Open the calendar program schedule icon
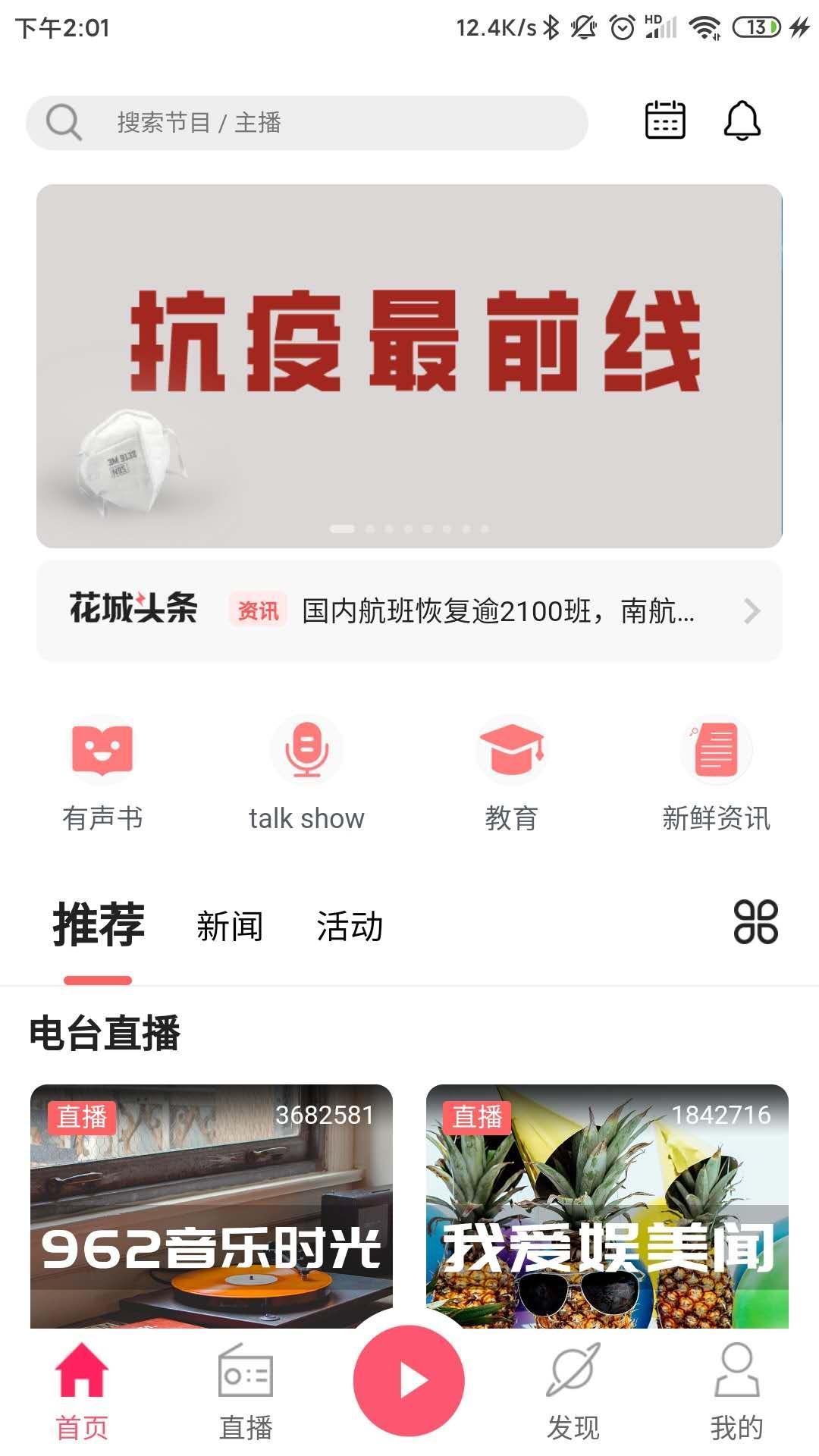 (664, 121)
